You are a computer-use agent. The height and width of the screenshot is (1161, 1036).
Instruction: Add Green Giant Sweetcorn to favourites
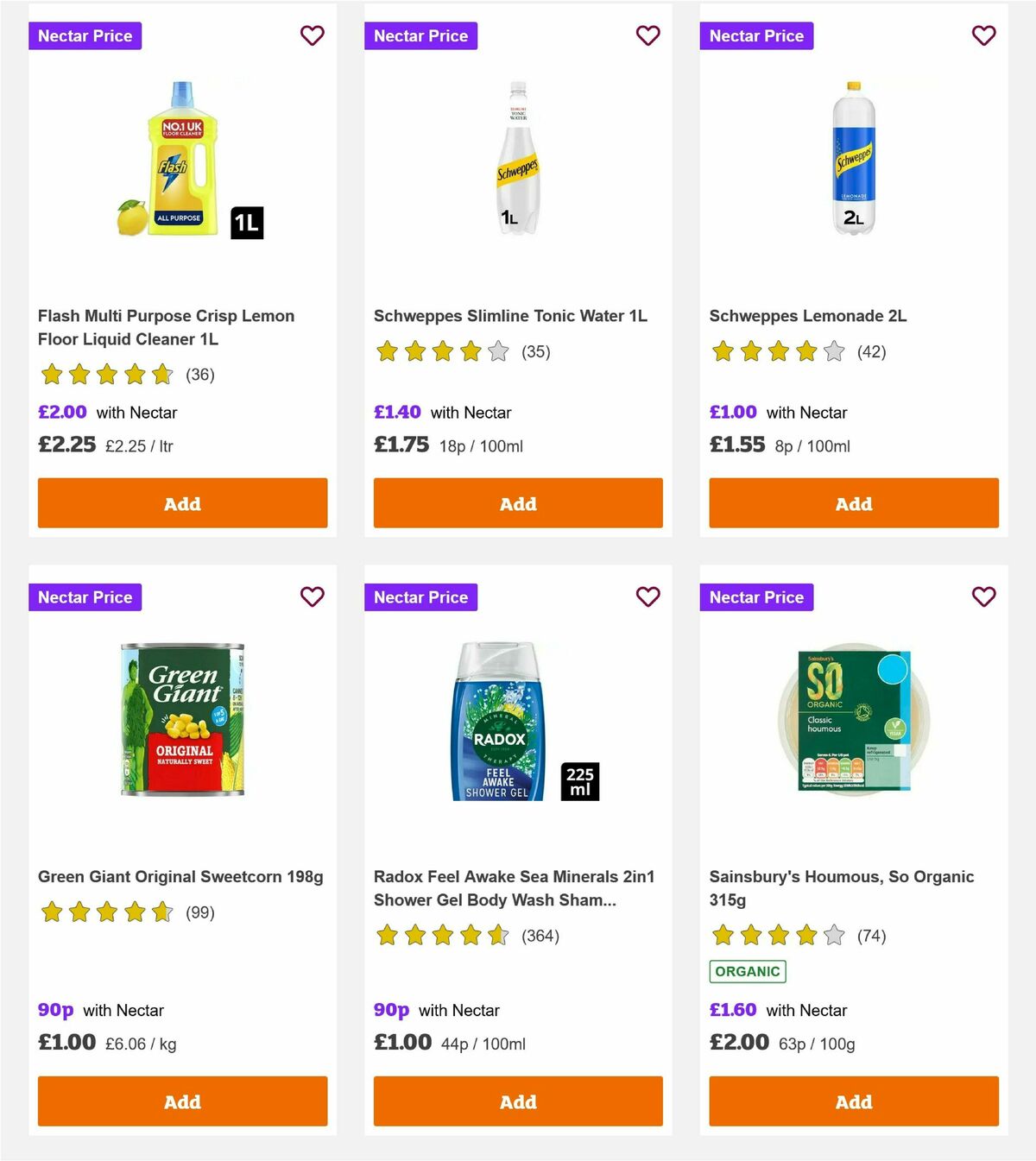click(x=312, y=596)
